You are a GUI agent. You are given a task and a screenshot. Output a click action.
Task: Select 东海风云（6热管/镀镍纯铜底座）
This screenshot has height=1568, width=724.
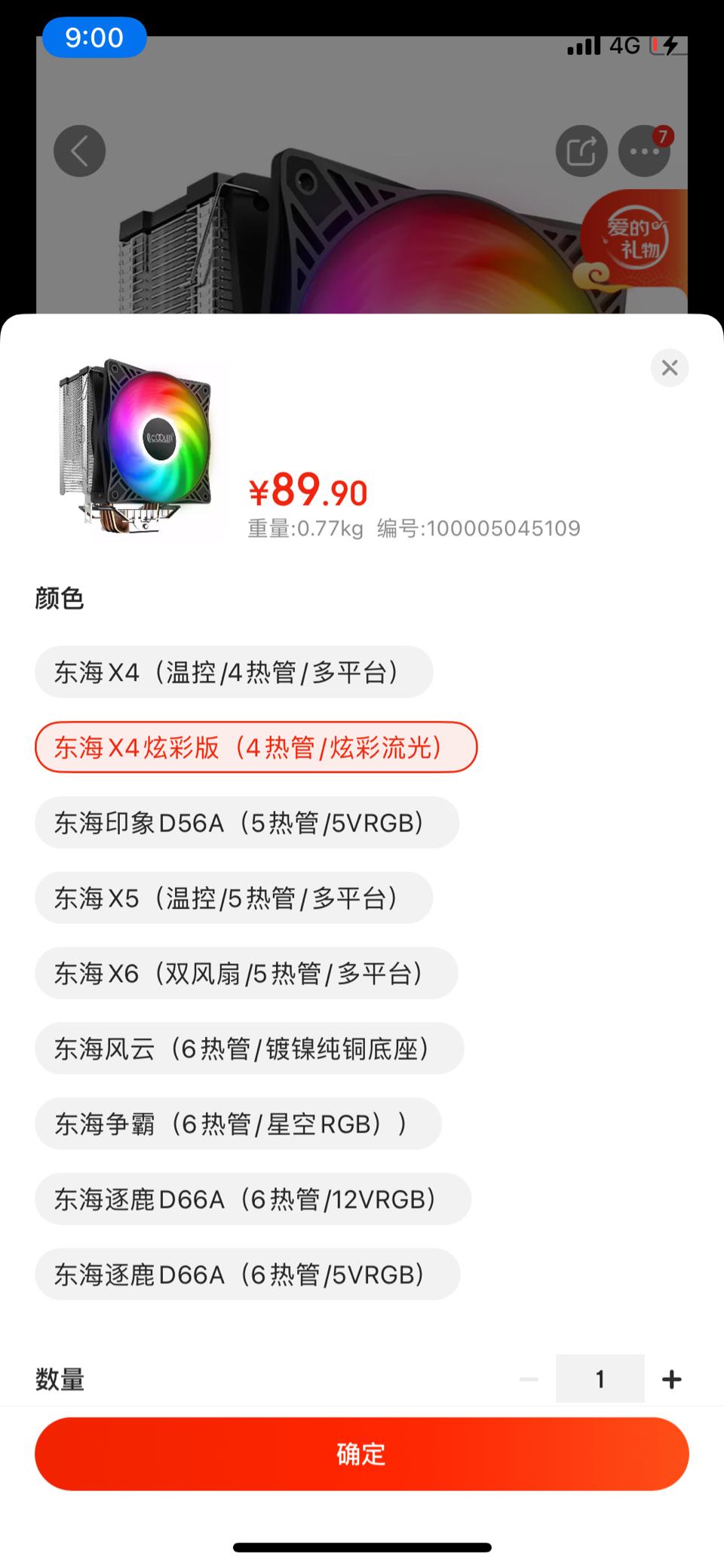click(x=249, y=1048)
